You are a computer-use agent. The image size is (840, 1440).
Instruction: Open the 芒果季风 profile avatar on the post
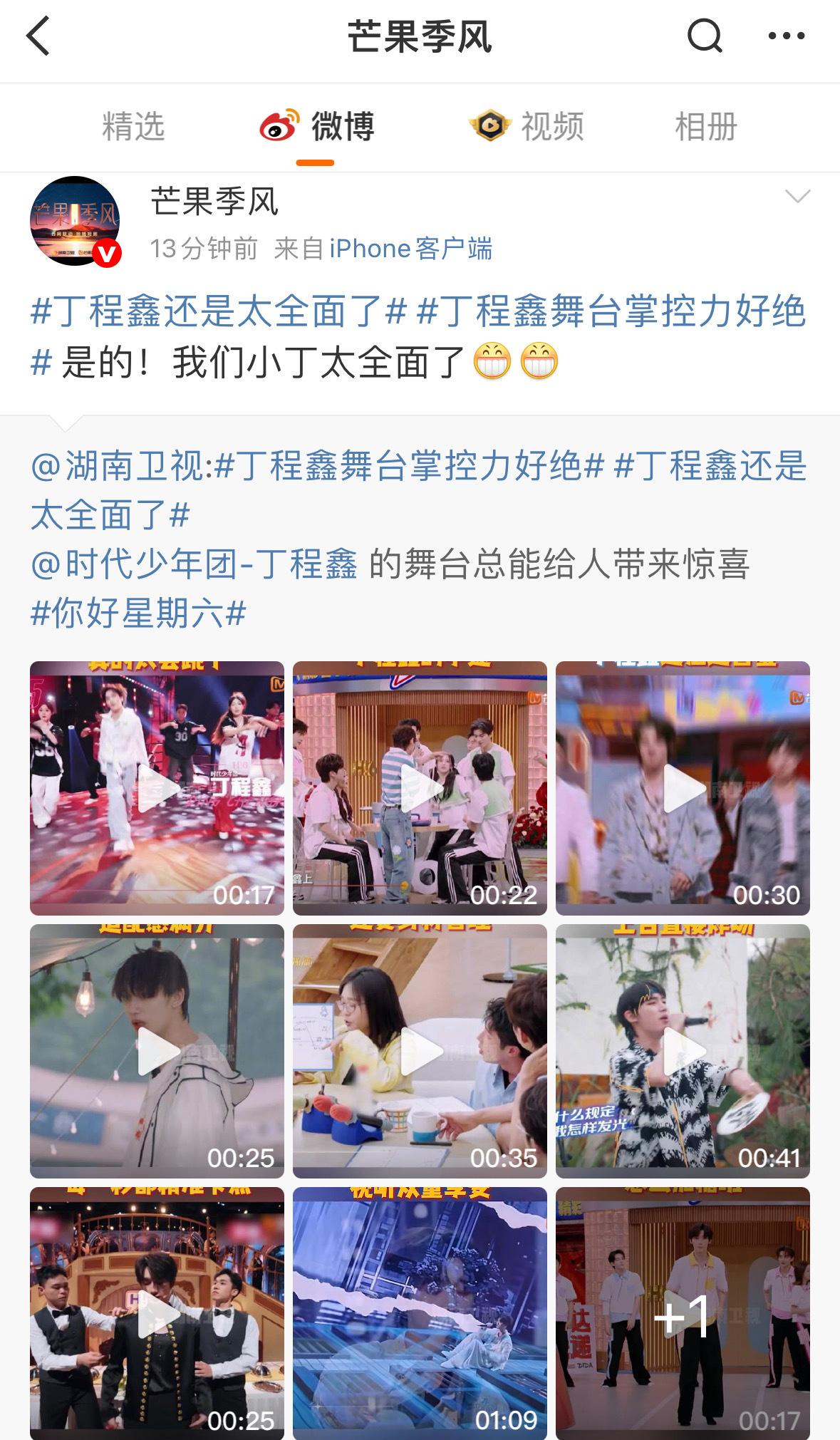[75, 221]
